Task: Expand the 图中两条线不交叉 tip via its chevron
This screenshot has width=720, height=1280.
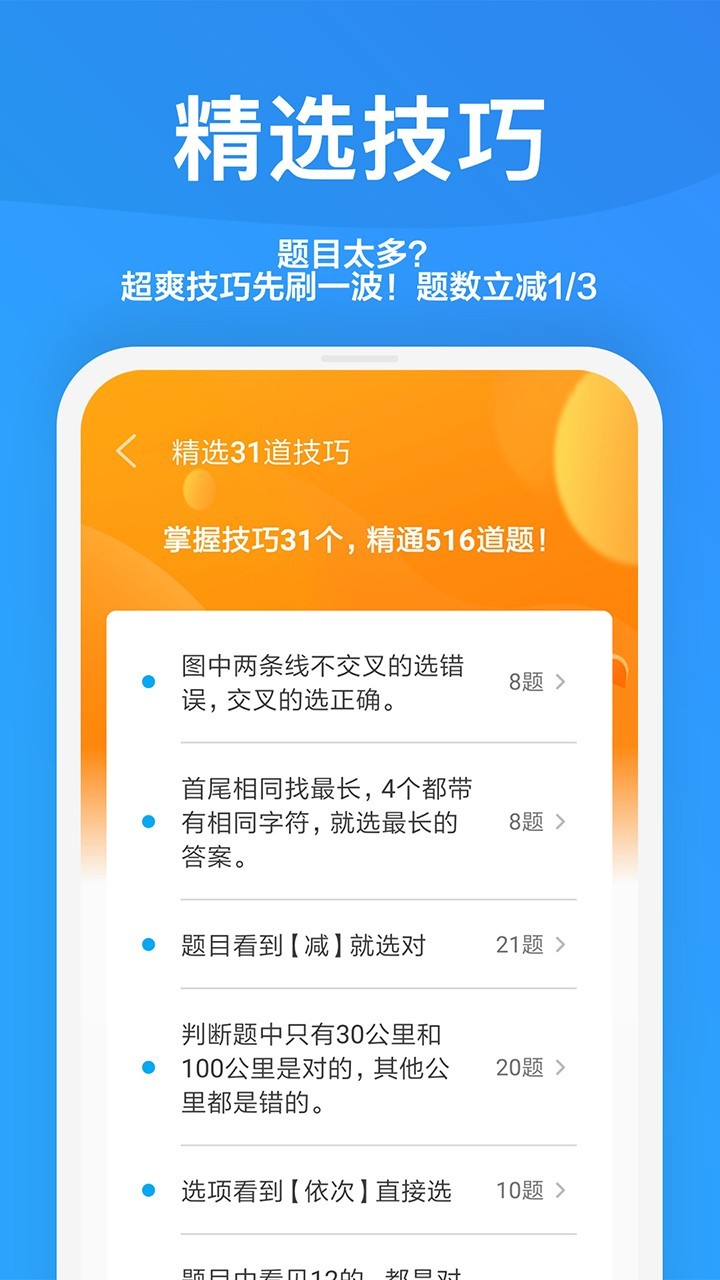Action: (x=562, y=681)
